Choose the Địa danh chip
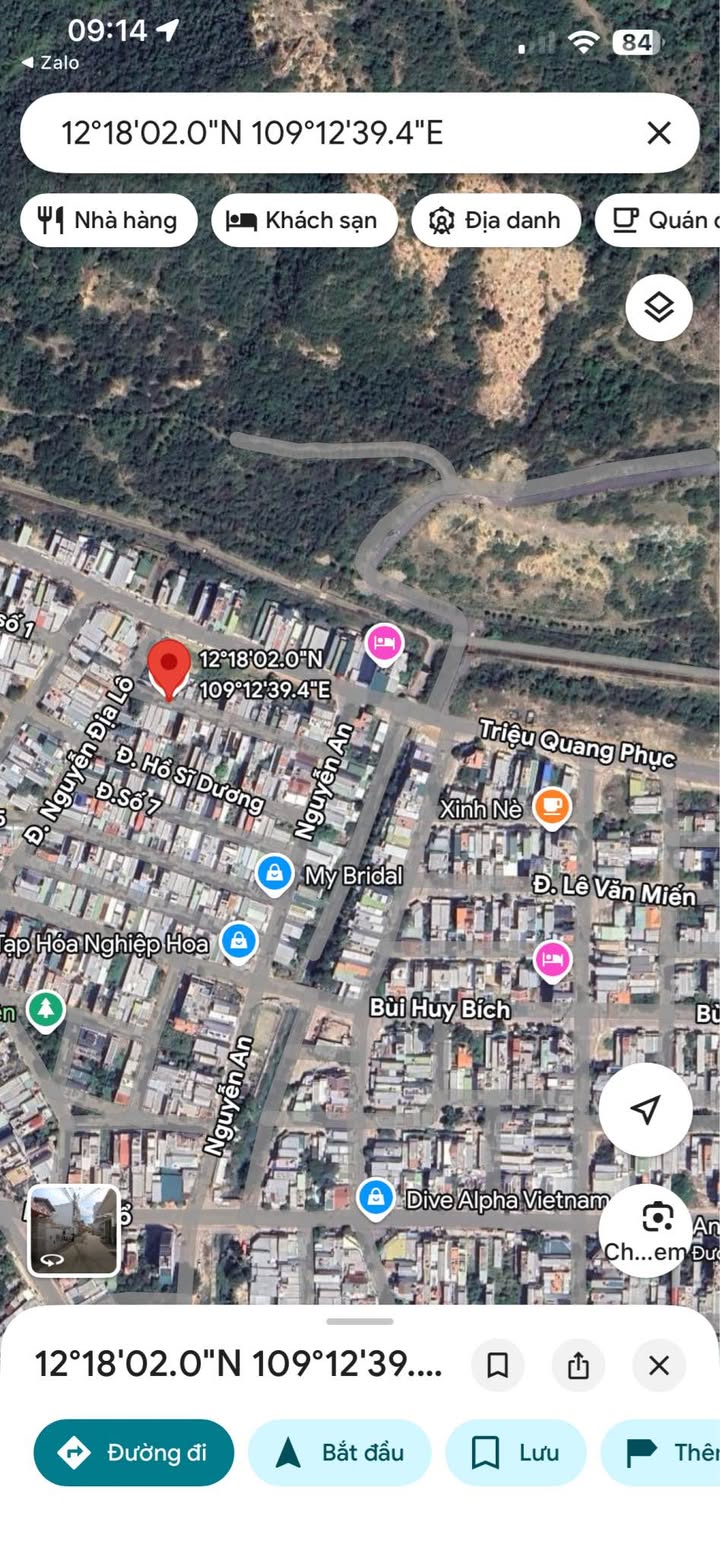 coord(495,220)
